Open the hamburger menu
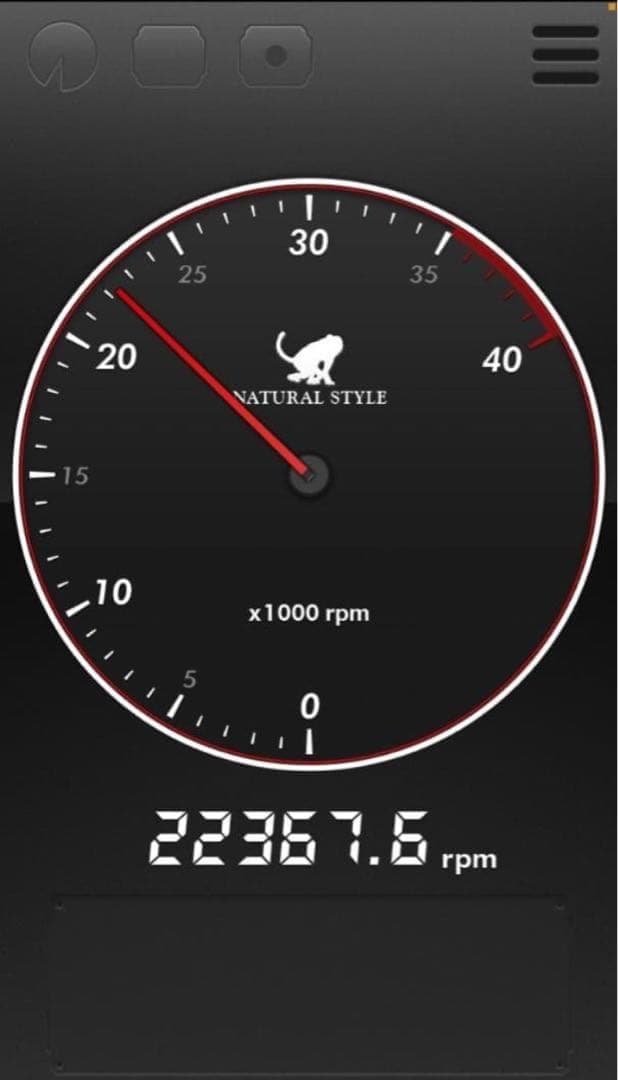The width and height of the screenshot is (618, 1080). tap(565, 54)
